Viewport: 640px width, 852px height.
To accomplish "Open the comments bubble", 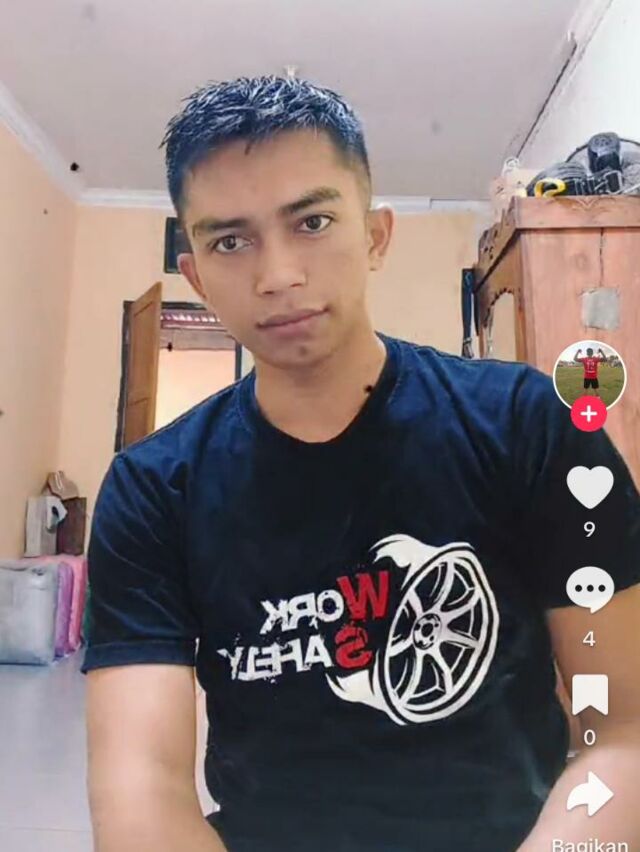I will coord(590,589).
